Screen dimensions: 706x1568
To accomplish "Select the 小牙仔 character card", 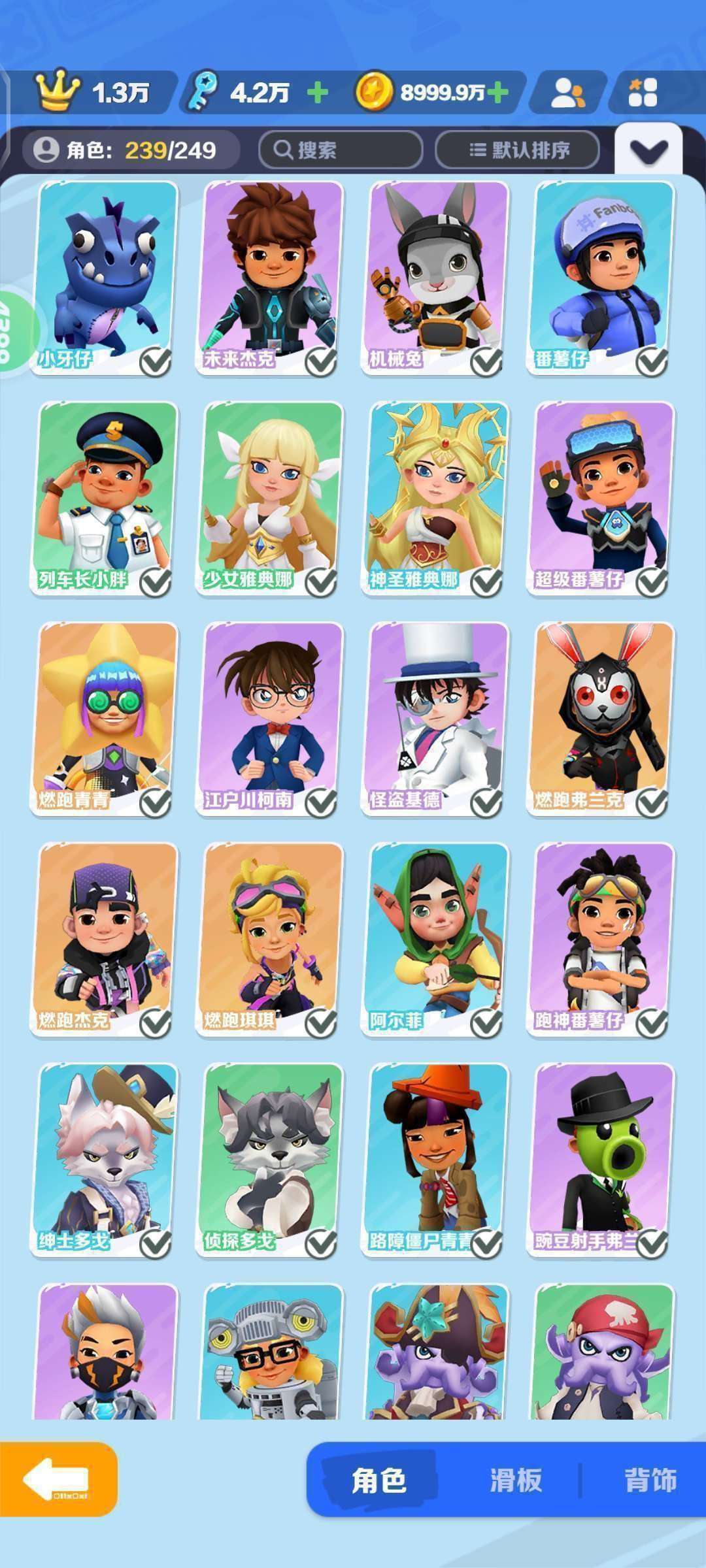I will (105, 279).
